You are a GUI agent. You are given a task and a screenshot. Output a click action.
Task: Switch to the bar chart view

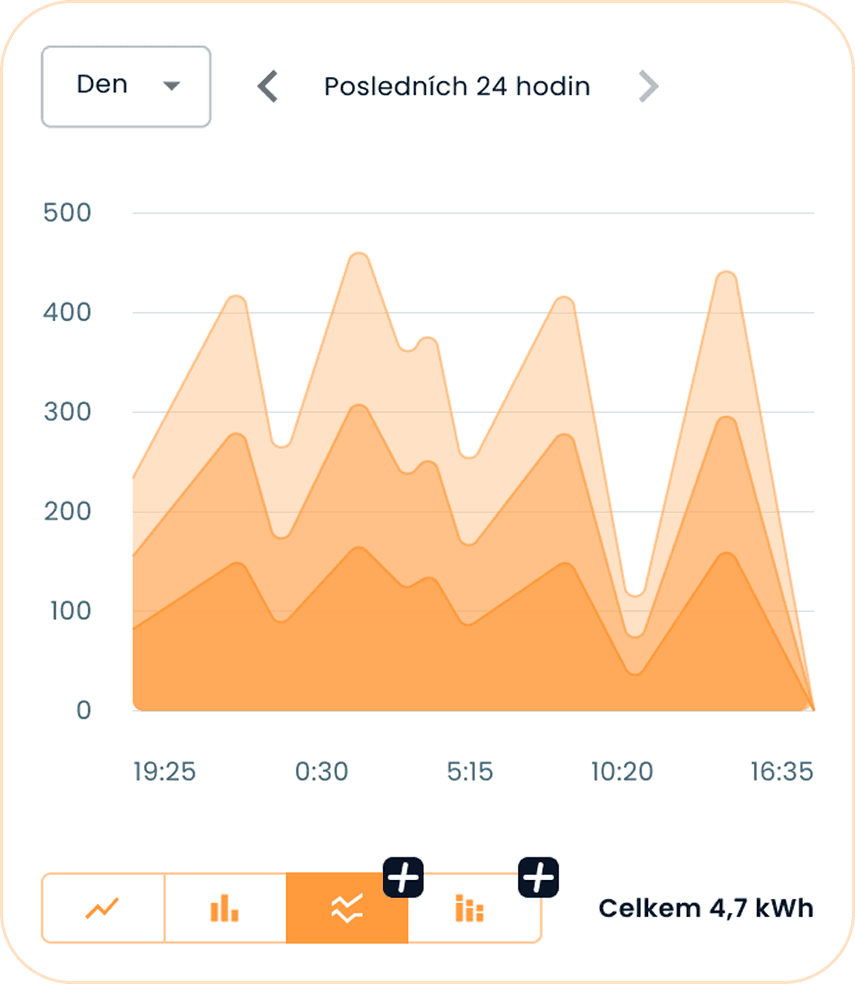point(225,908)
